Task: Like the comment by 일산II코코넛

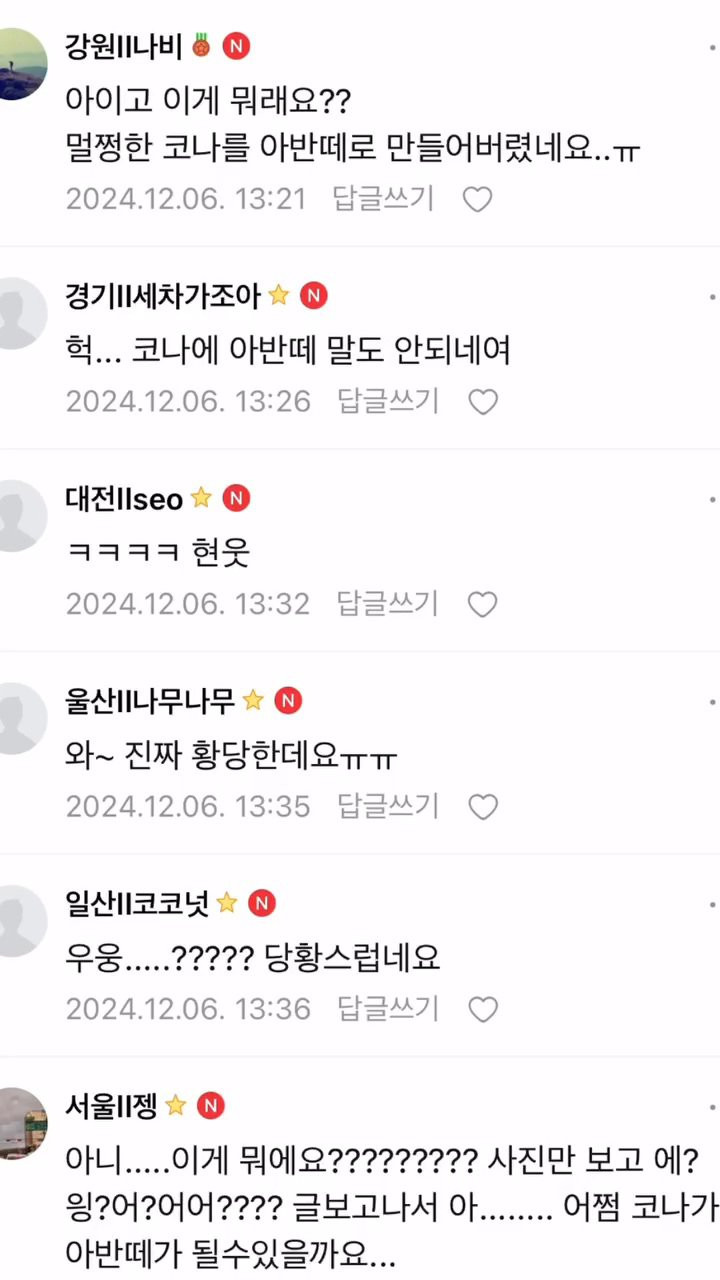Action: pyautogui.click(x=483, y=1009)
